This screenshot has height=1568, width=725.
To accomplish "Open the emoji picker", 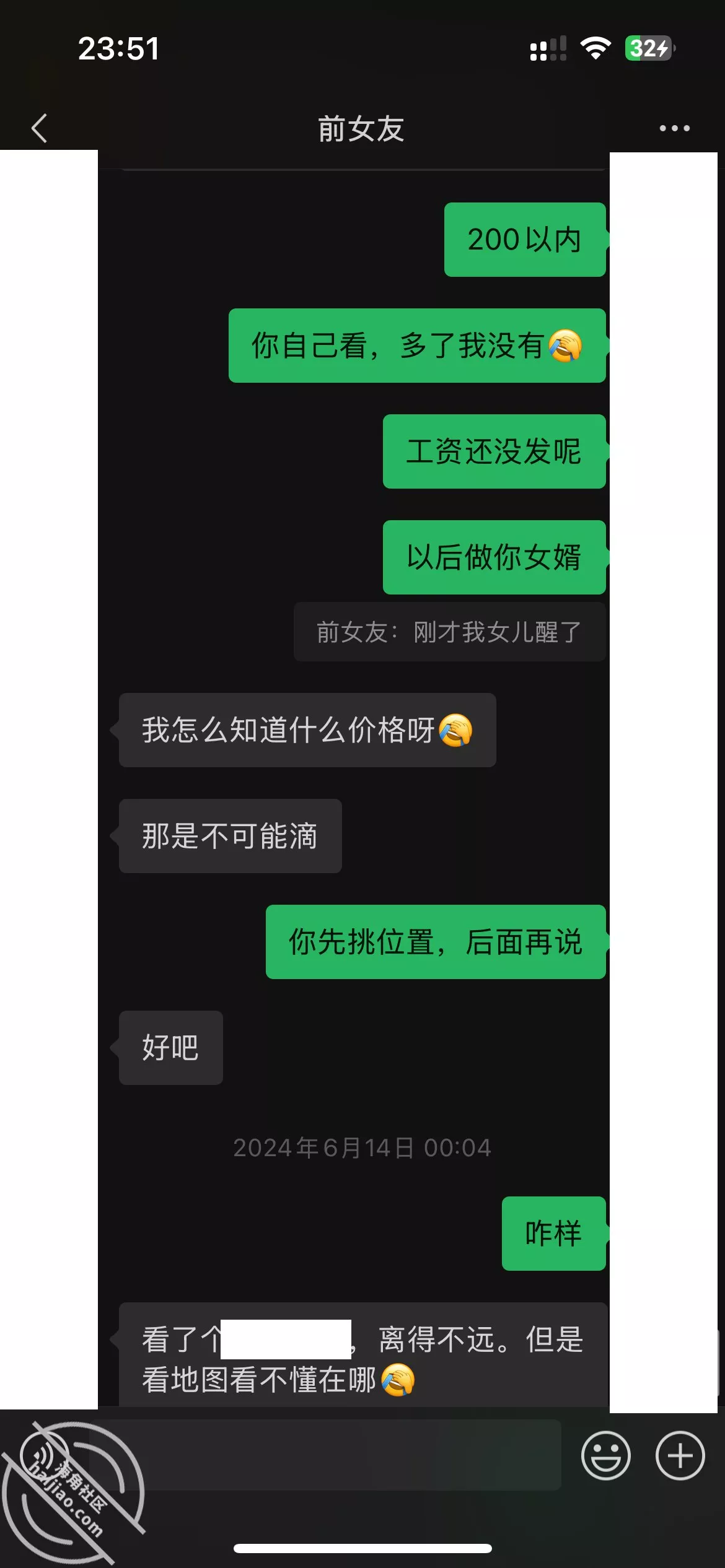I will coord(605,1455).
